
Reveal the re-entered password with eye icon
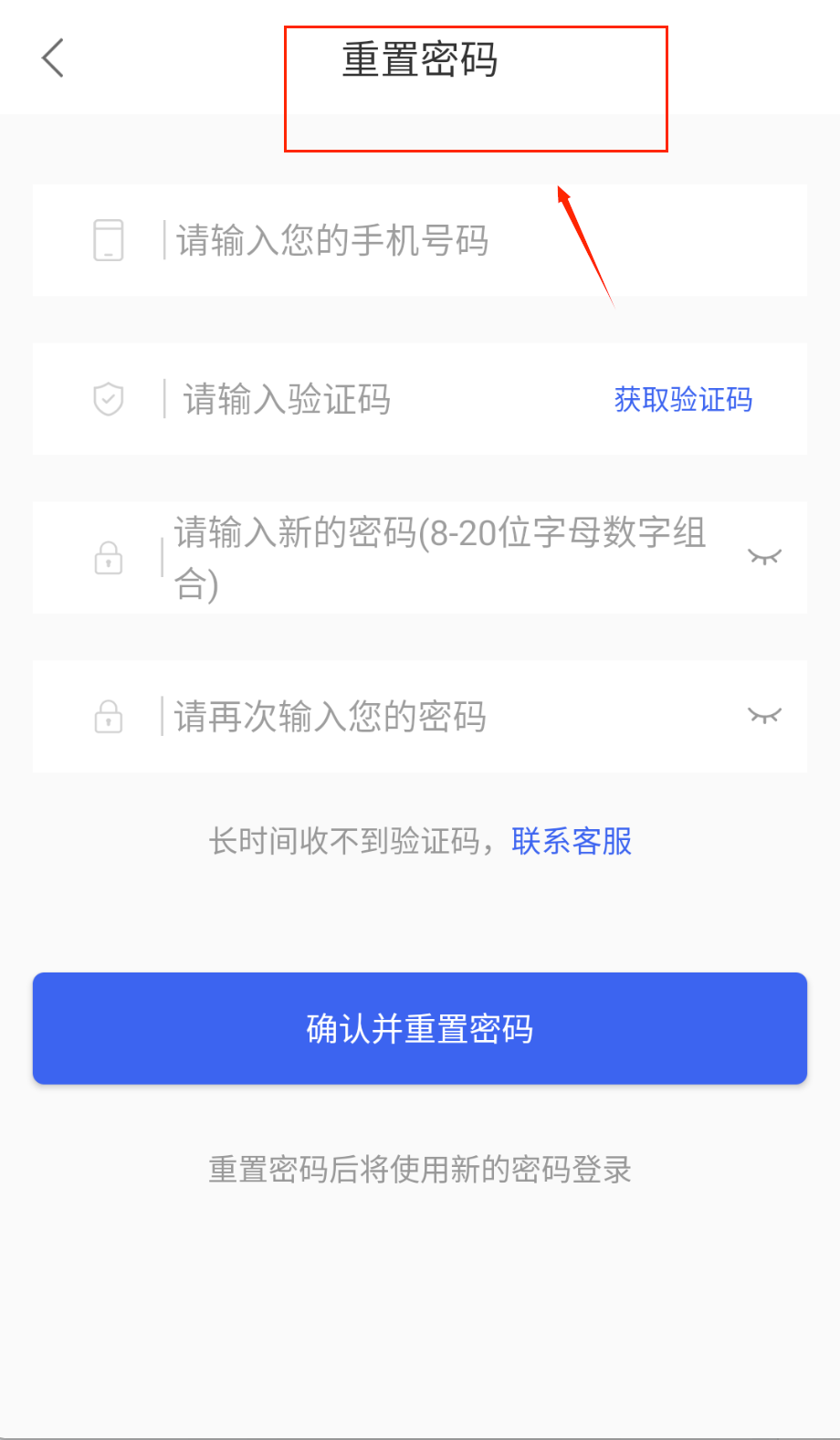point(764,716)
